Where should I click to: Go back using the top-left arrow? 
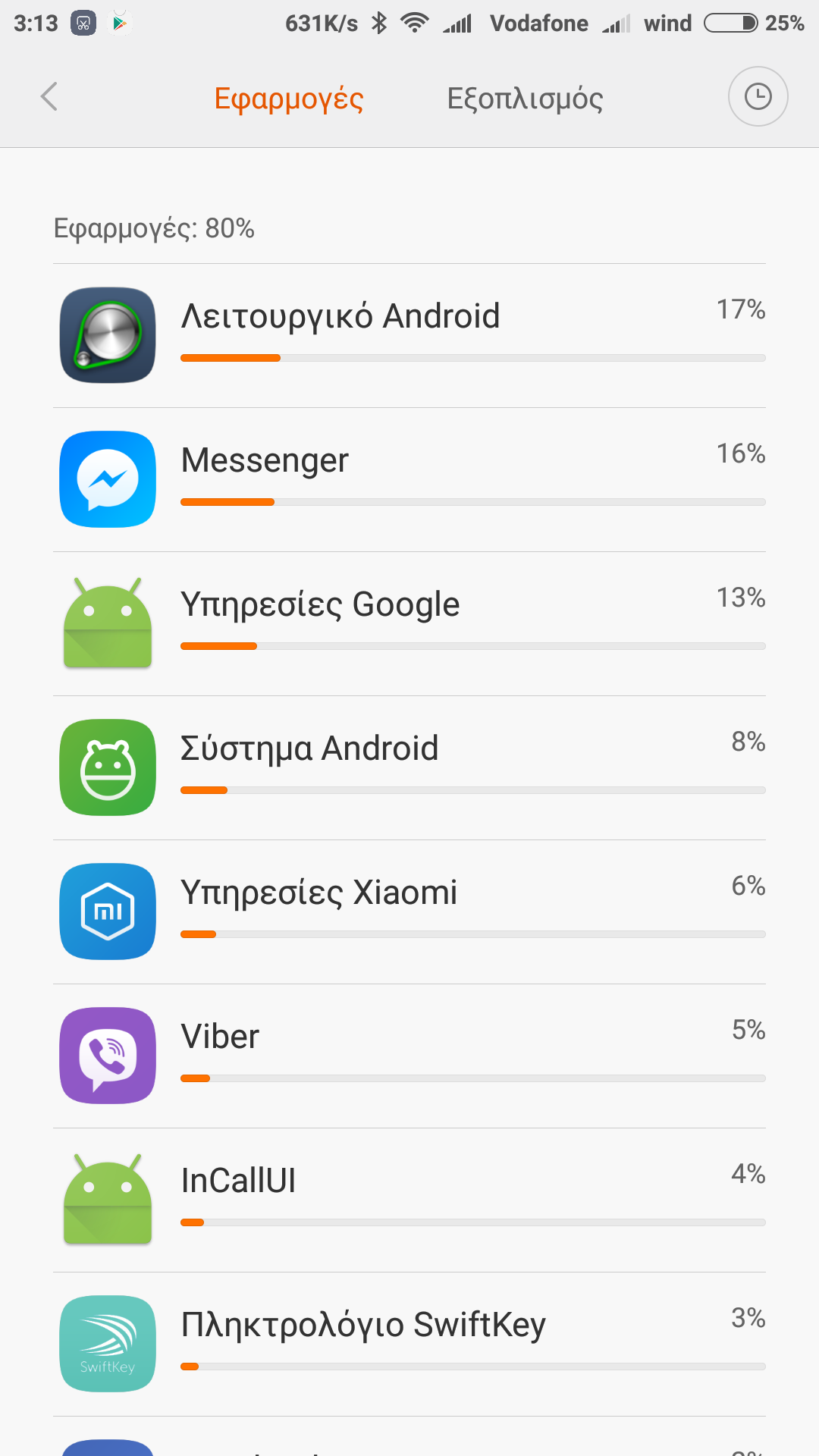[x=49, y=97]
